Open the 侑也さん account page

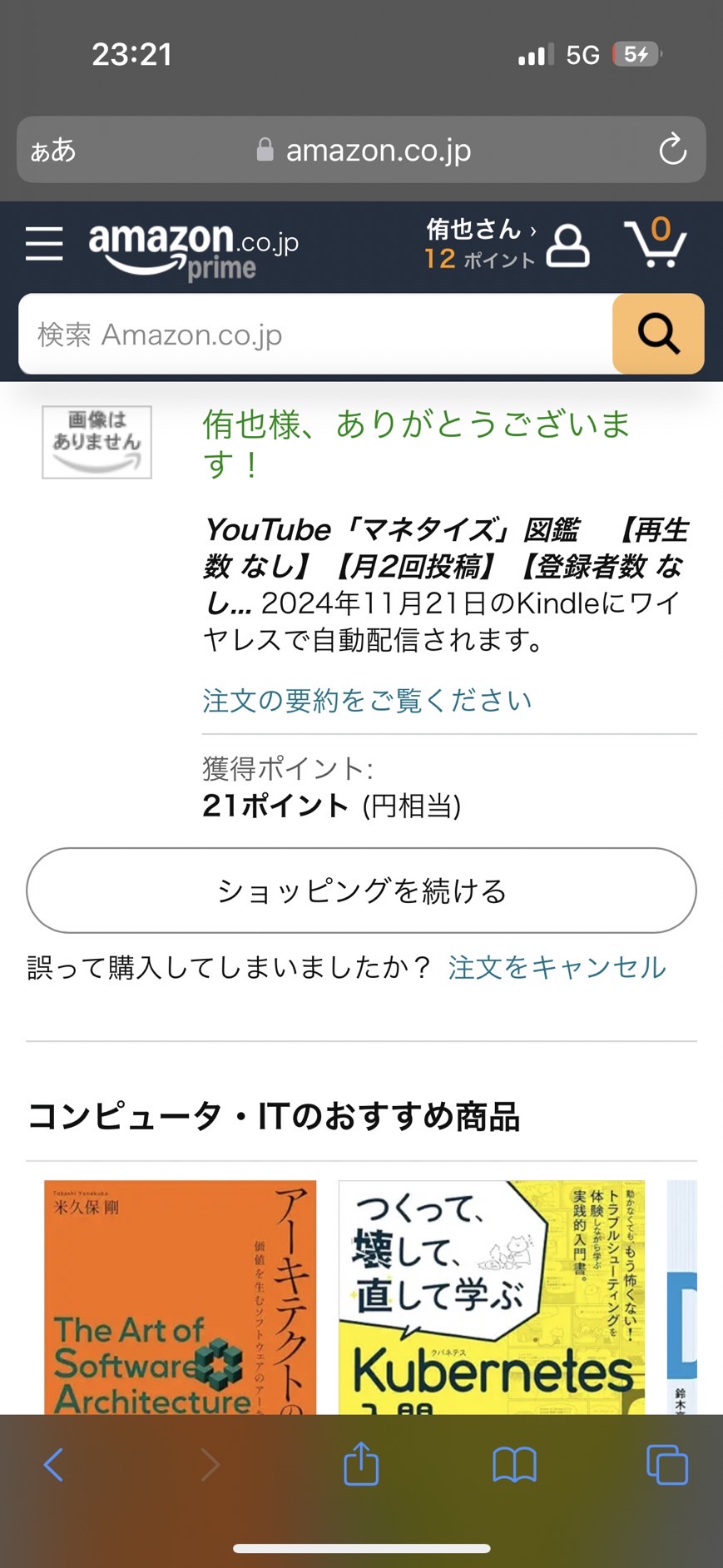[x=507, y=244]
